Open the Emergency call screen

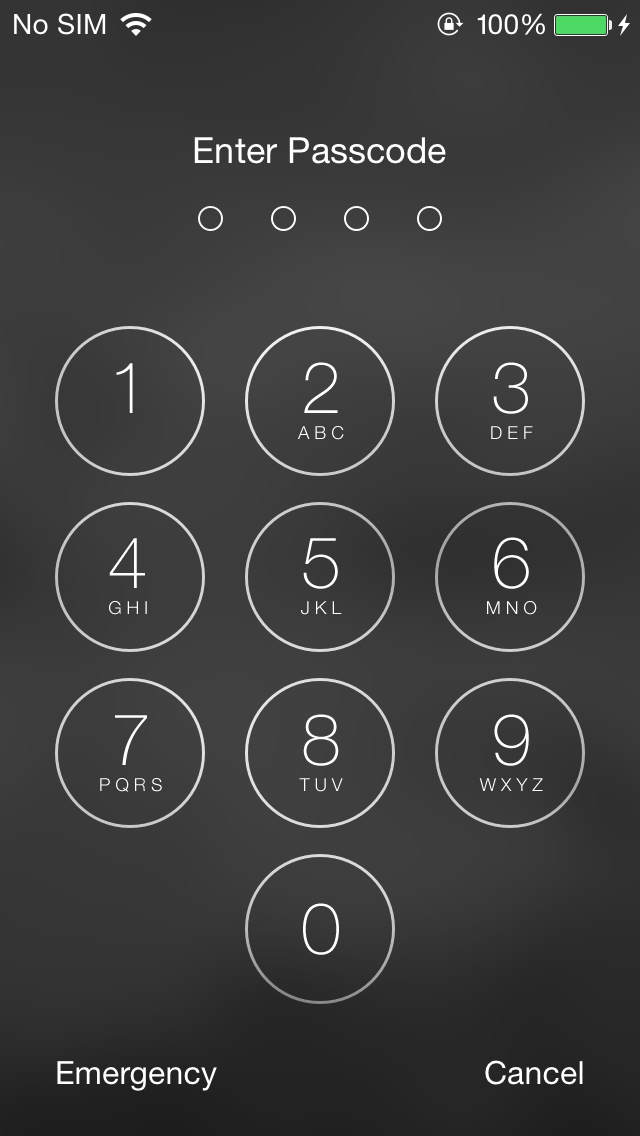coord(136,1074)
